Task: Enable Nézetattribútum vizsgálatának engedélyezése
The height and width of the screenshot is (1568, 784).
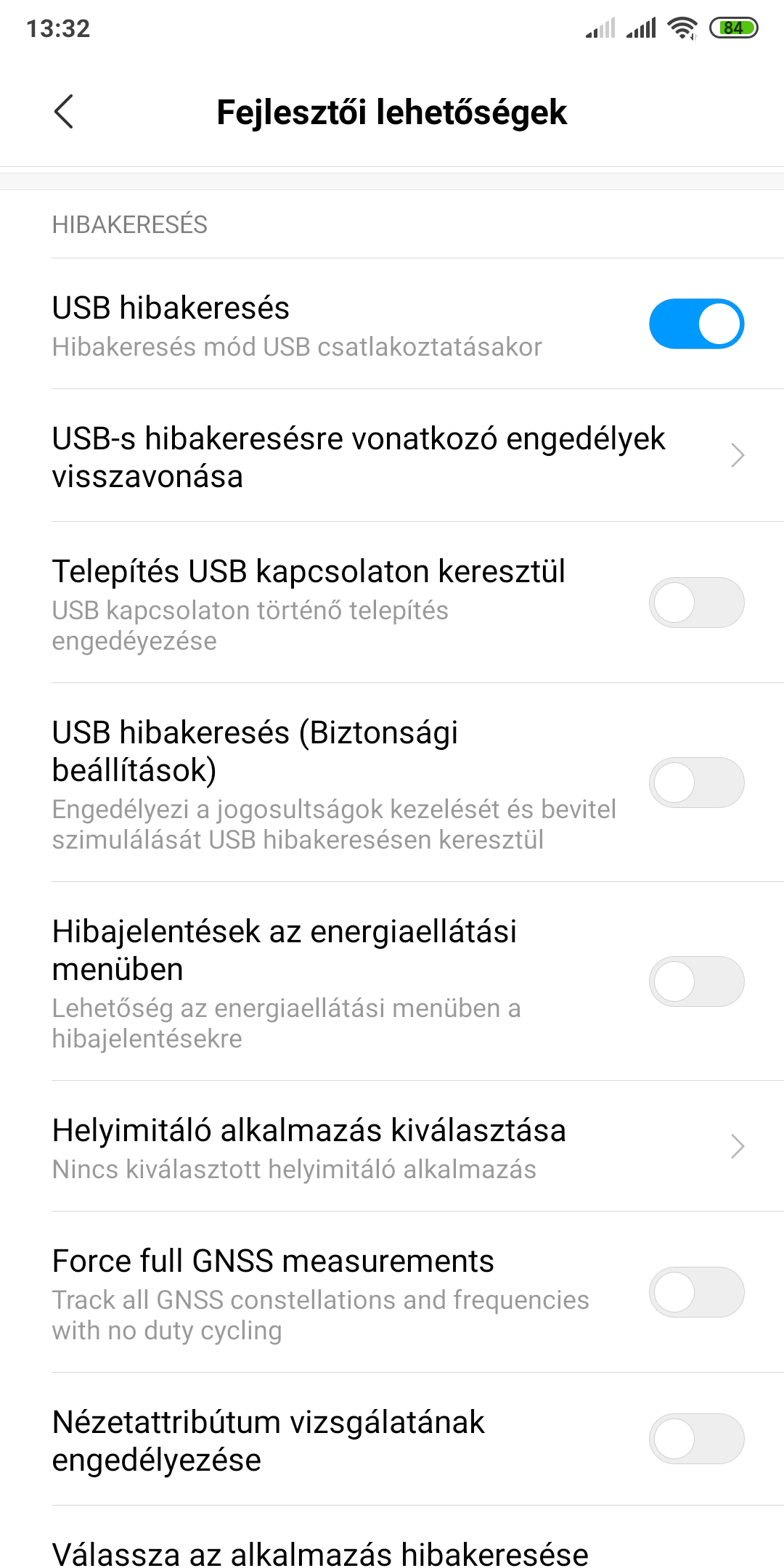Action: click(696, 1439)
